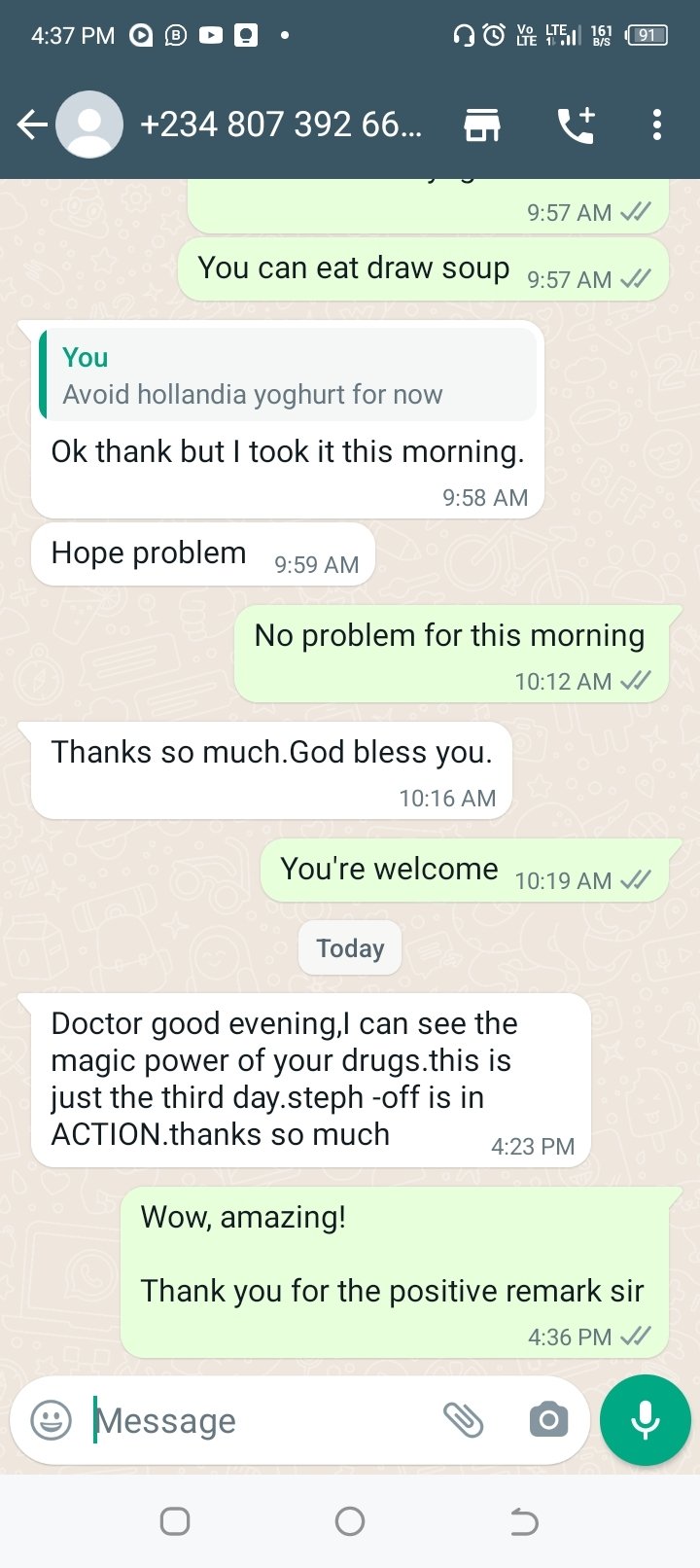Open the business catalog storefront icon

click(x=482, y=125)
